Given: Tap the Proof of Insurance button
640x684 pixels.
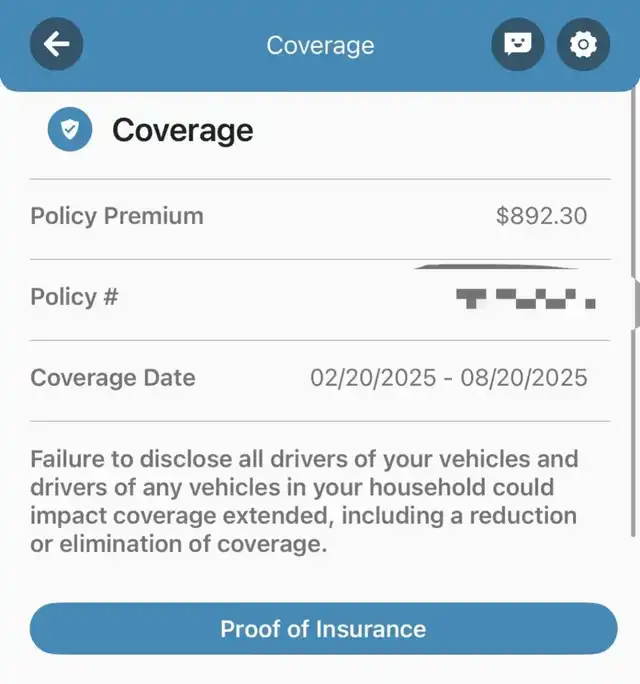Looking at the screenshot, I should [x=323, y=629].
